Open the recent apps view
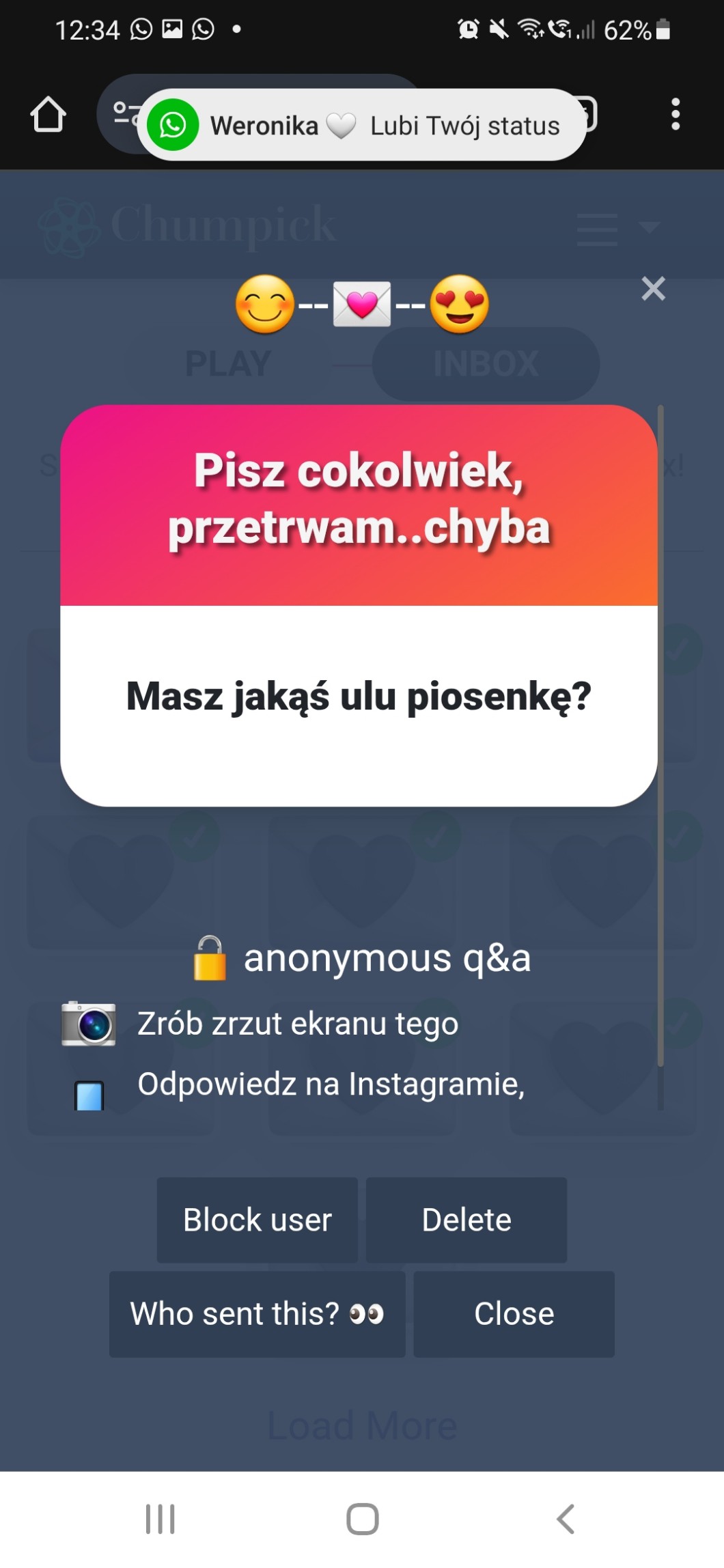 point(161,1520)
